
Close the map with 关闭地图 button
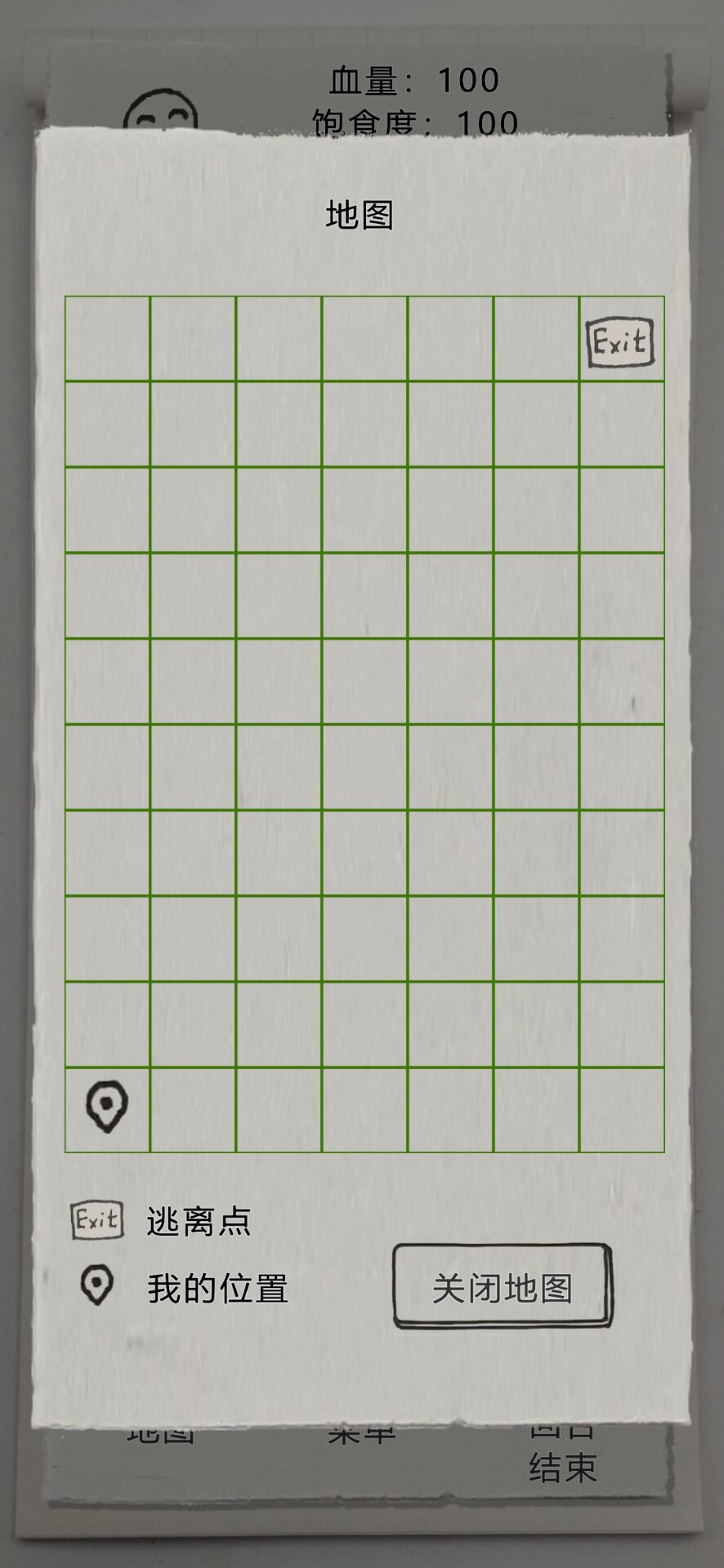[x=502, y=1288]
